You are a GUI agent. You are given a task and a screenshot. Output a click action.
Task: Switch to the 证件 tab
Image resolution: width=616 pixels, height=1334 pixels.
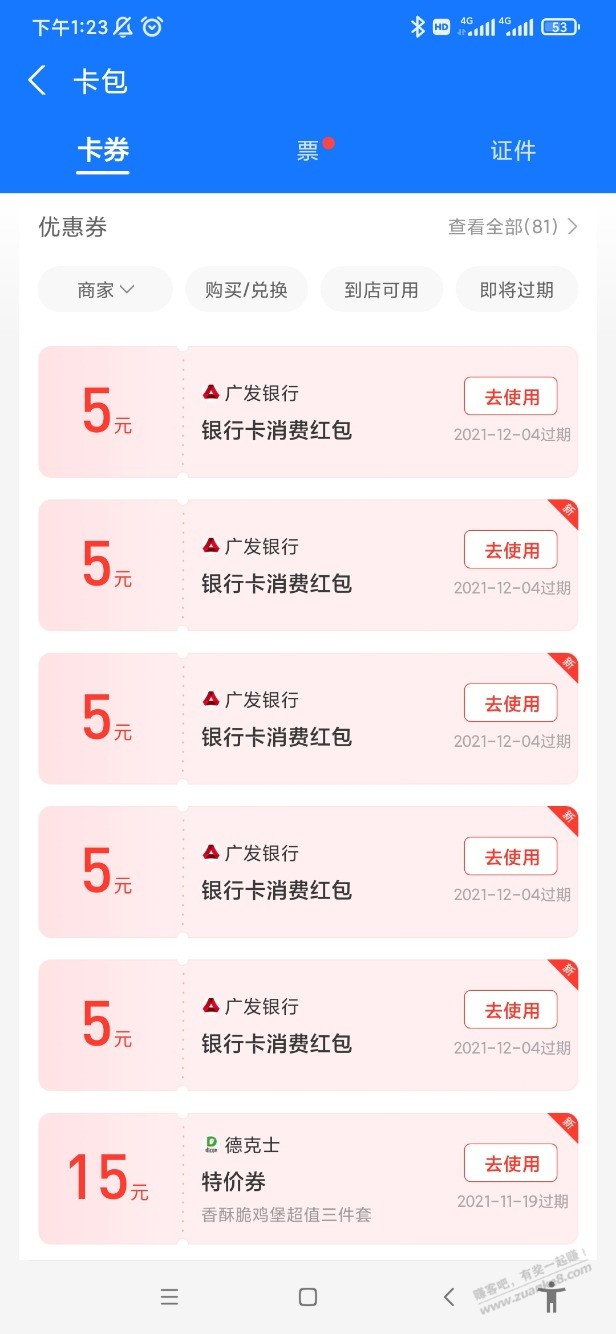[512, 151]
